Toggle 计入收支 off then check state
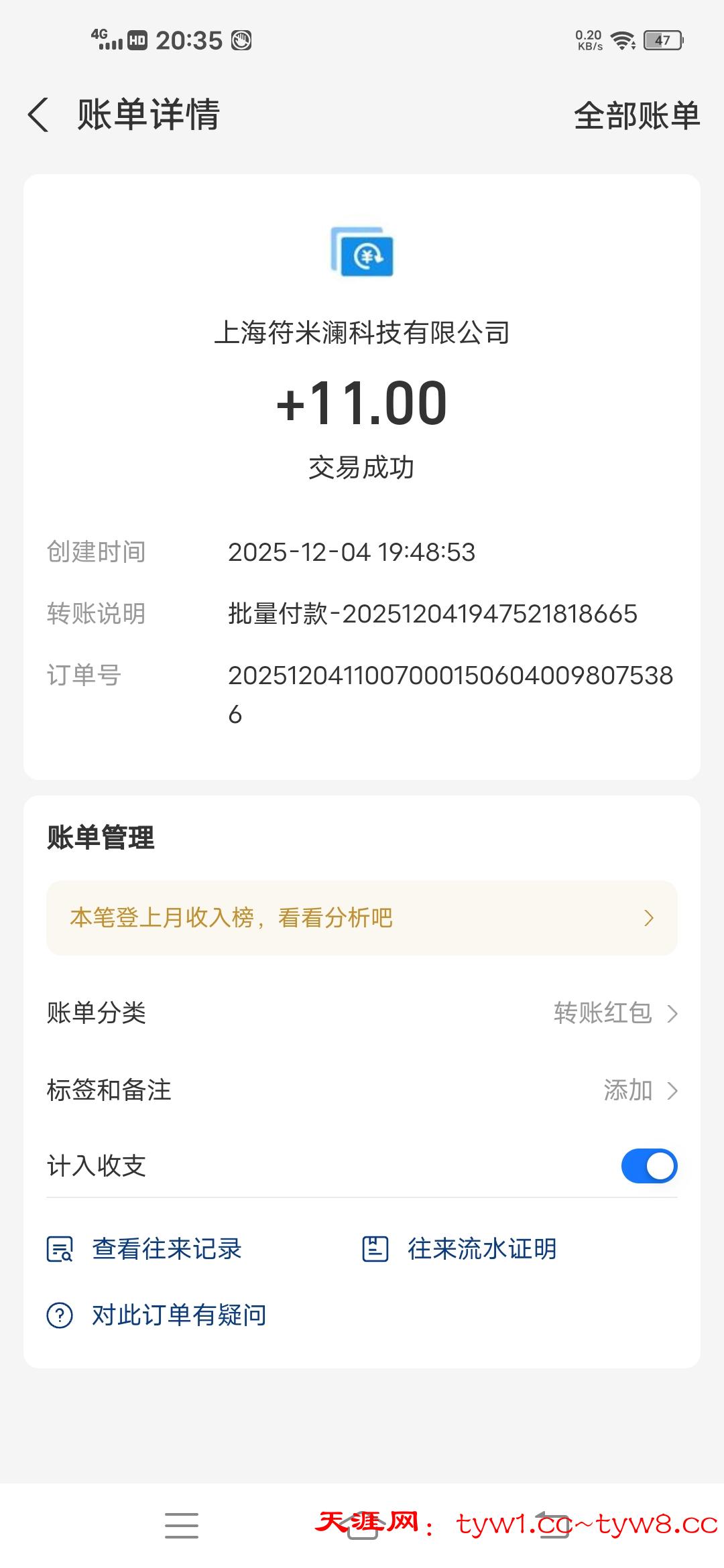The height and width of the screenshot is (1568, 724). click(x=648, y=1166)
